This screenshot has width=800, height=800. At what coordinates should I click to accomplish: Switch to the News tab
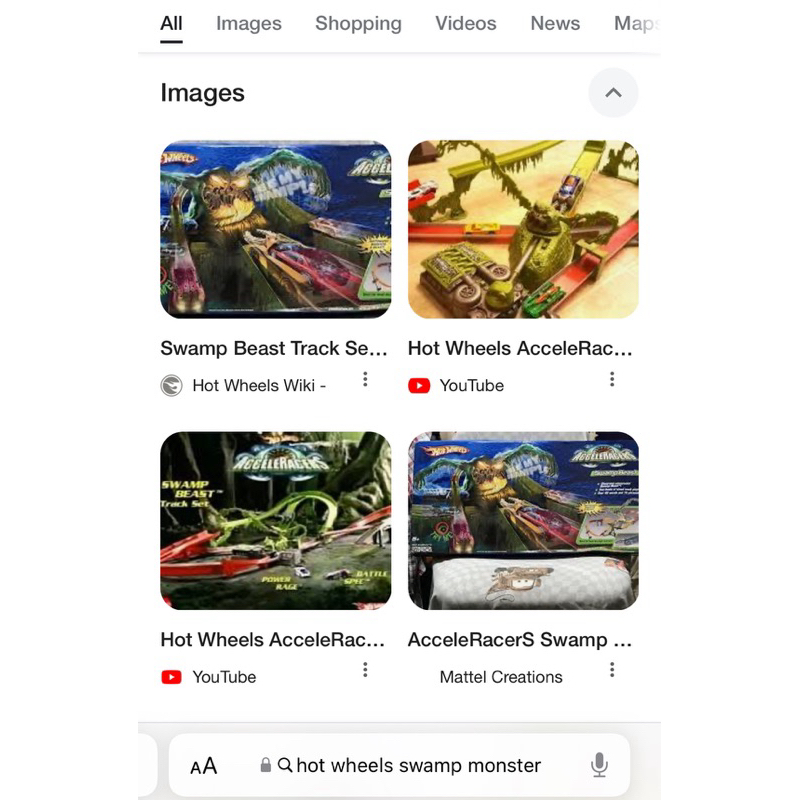[555, 23]
